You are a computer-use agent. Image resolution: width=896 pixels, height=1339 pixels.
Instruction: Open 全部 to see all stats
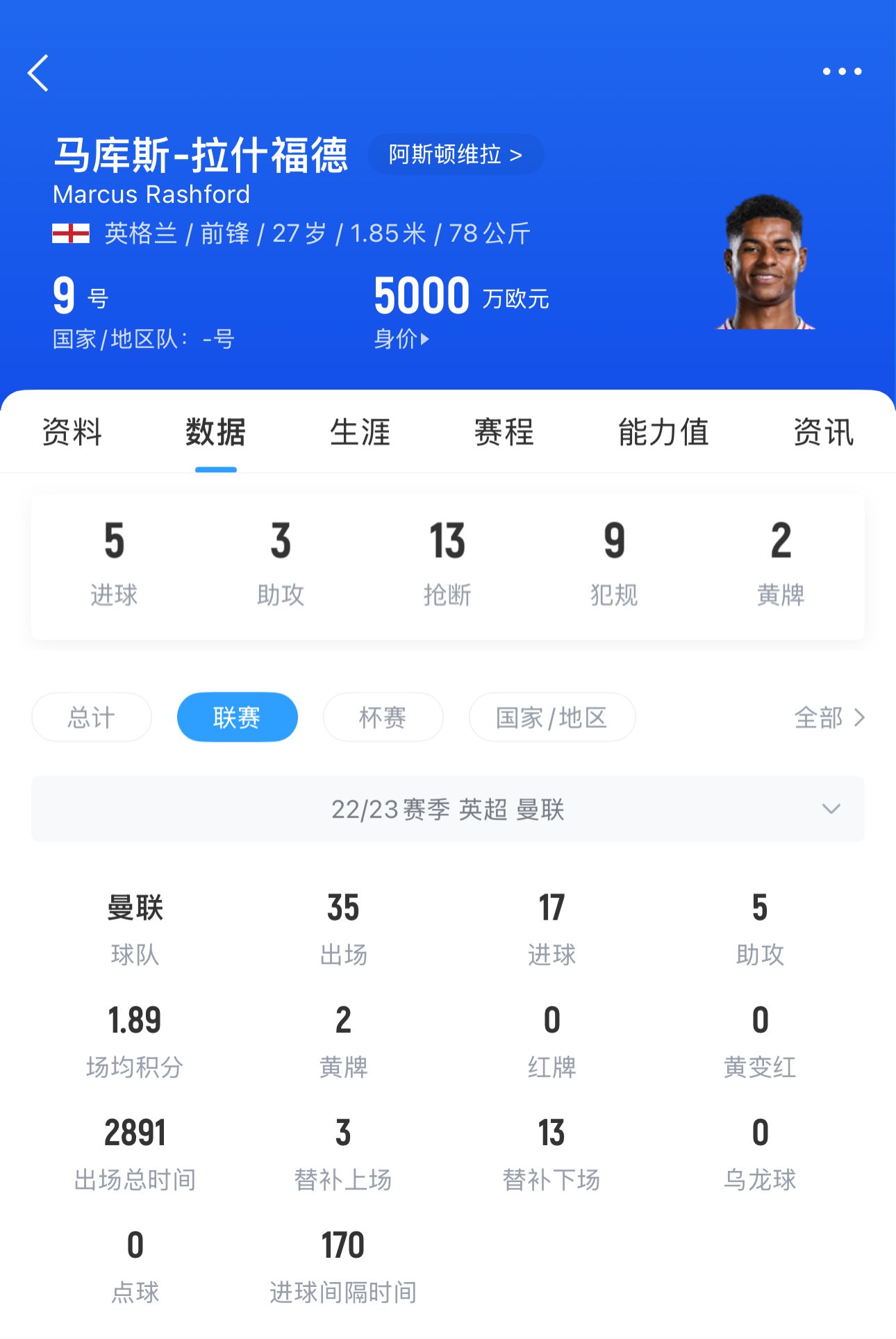pos(829,717)
